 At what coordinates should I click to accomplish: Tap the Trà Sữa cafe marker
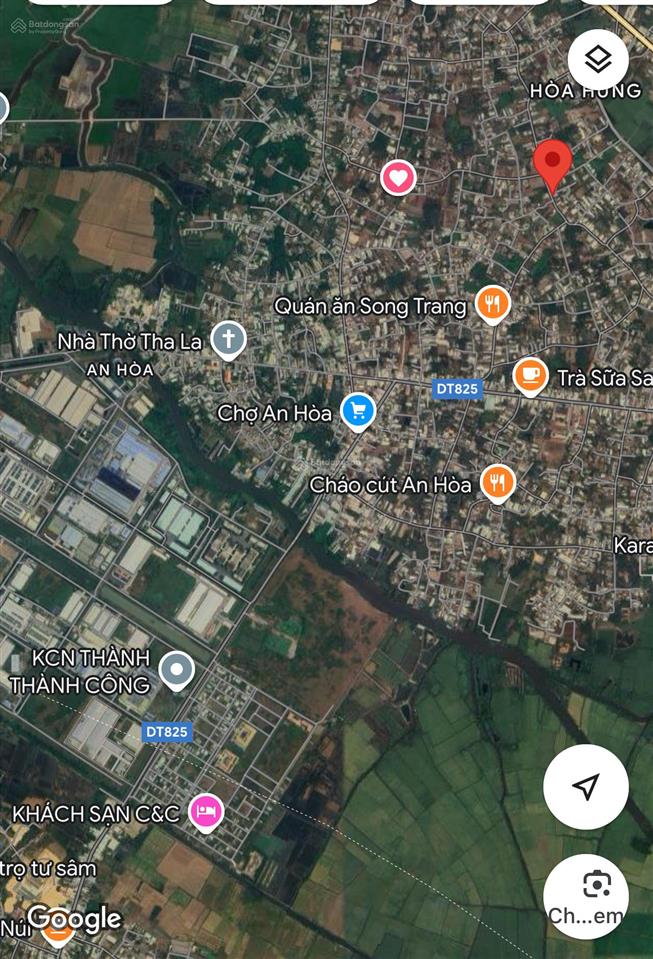tap(530, 376)
